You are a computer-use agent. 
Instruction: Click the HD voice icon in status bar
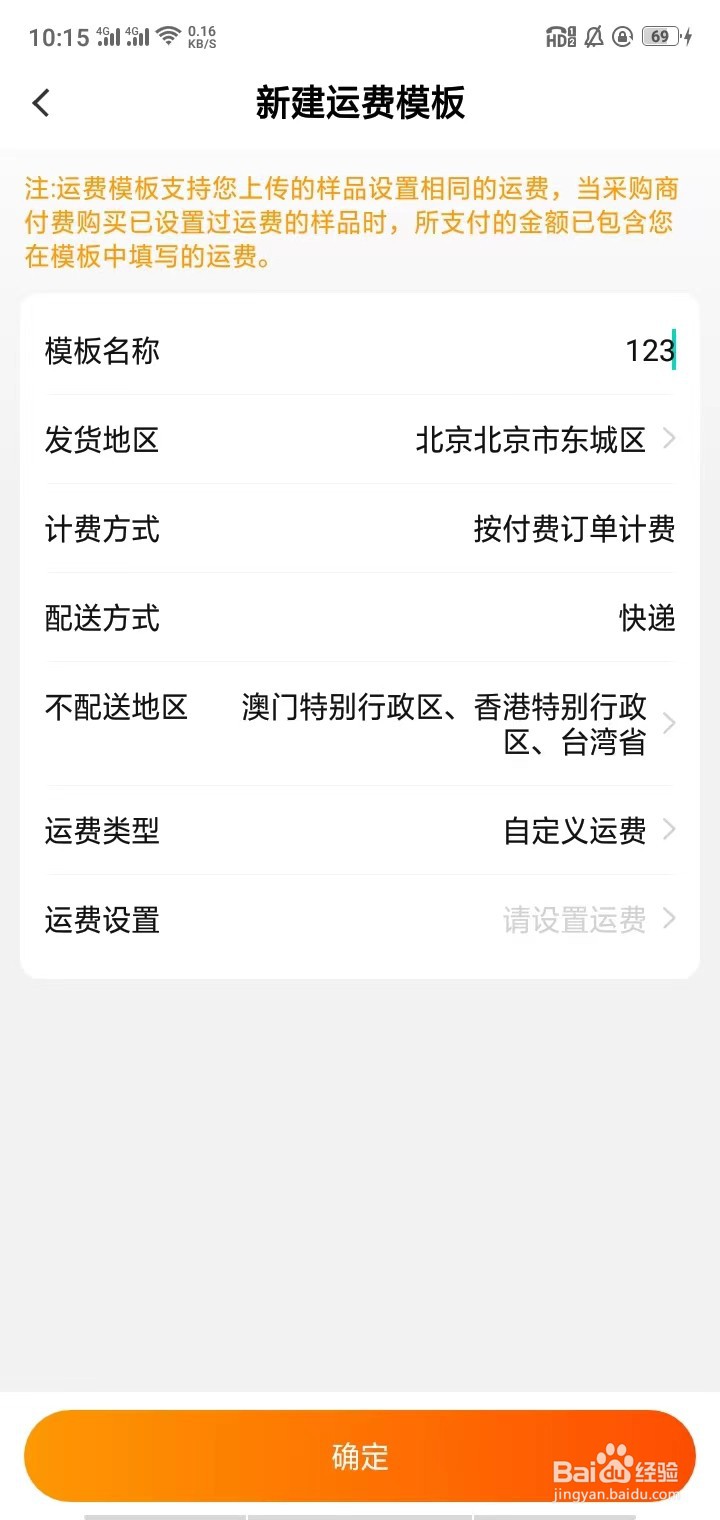558,35
